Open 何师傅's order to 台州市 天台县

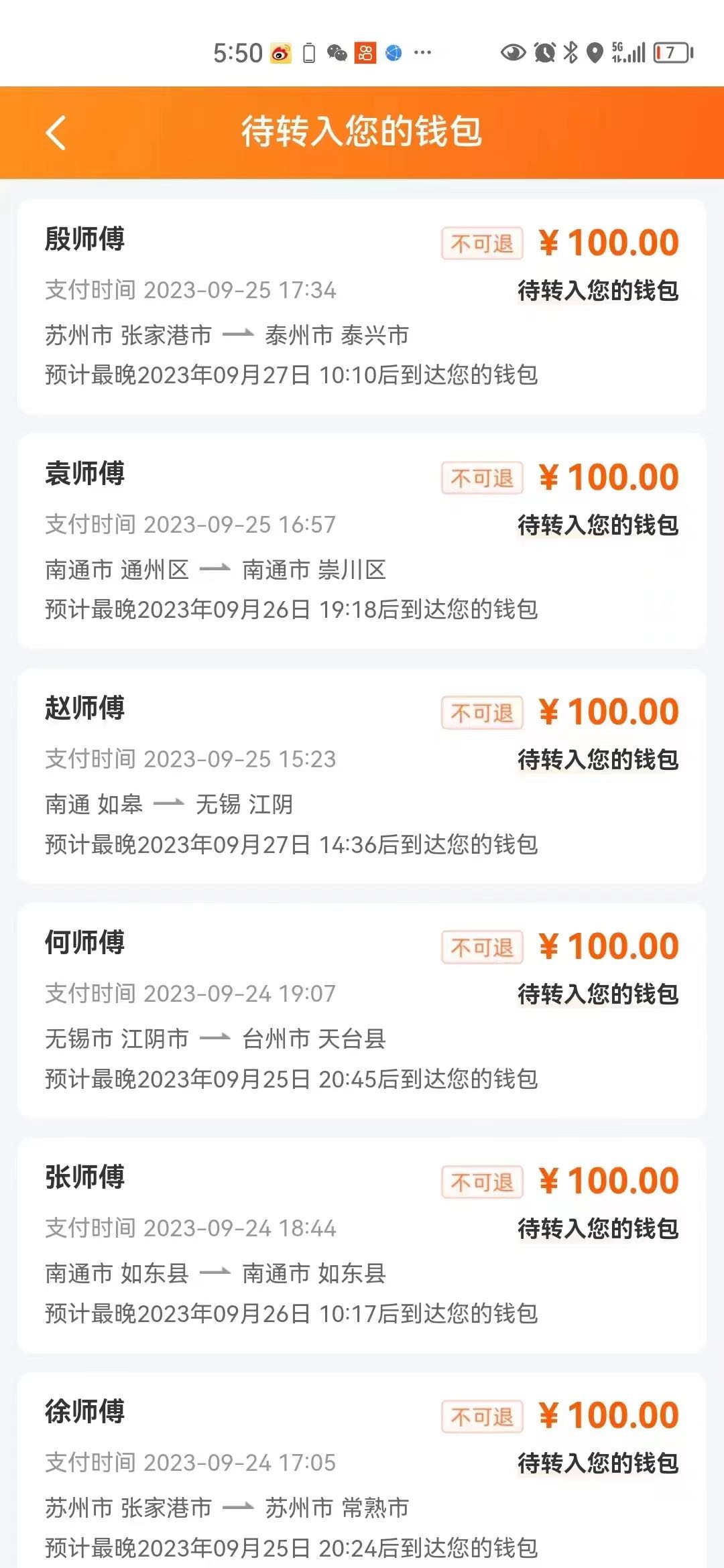[361, 1010]
